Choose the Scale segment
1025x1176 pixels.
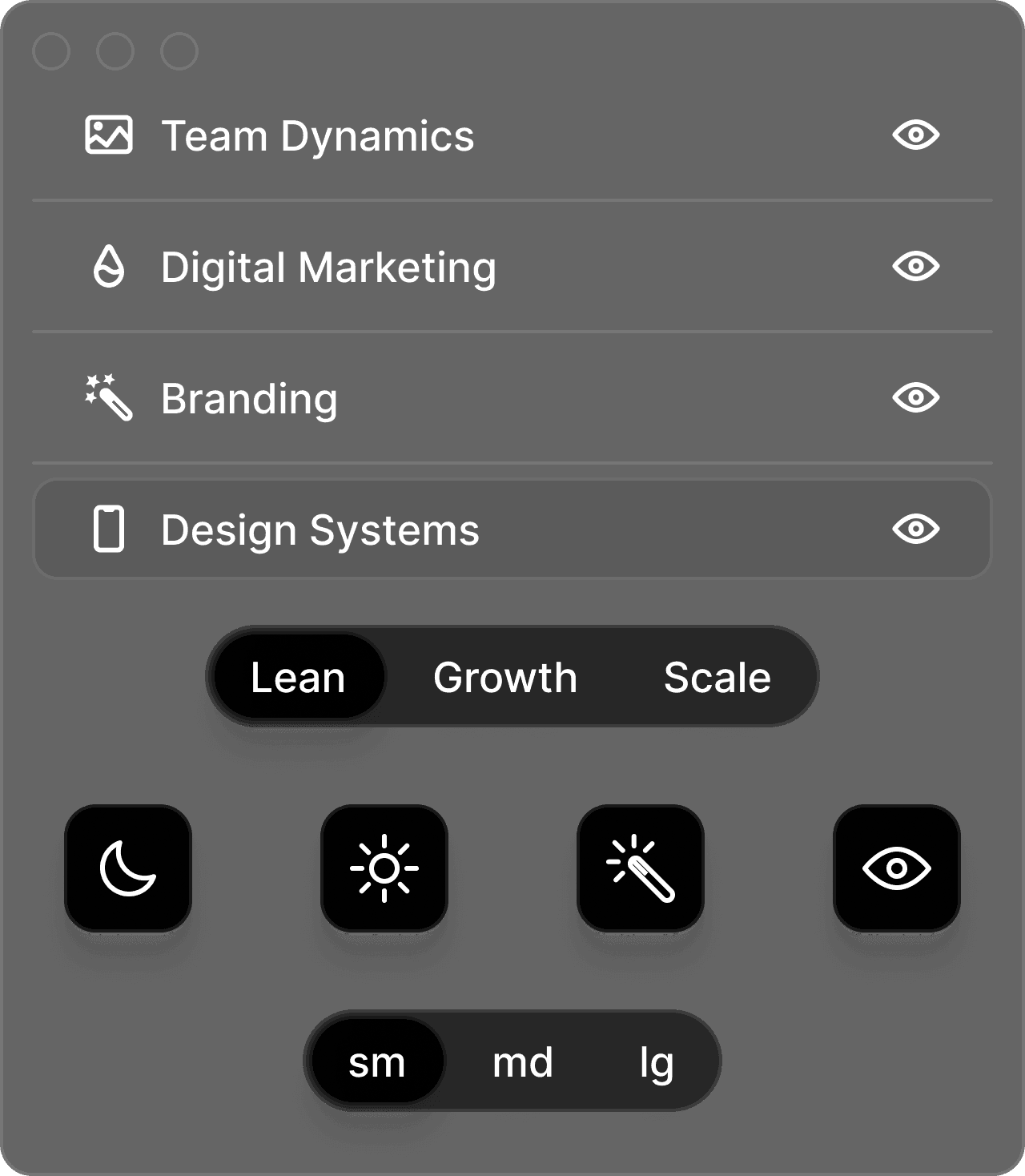pos(717,677)
